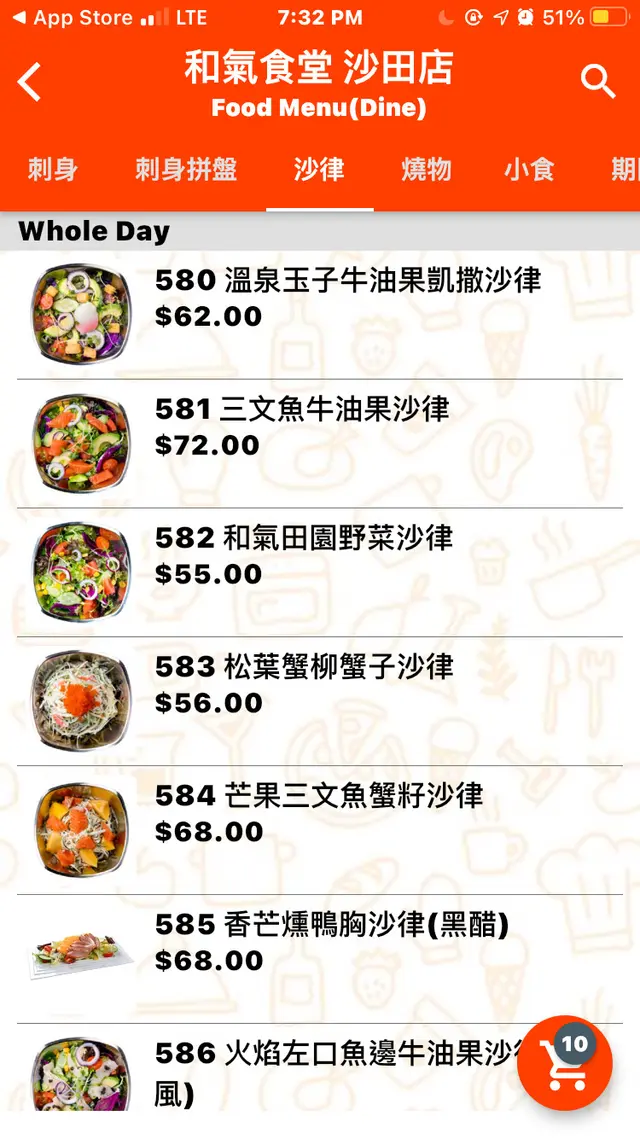Switch to the 刺身拼盤 tab
The width and height of the screenshot is (640, 1138).
187,169
